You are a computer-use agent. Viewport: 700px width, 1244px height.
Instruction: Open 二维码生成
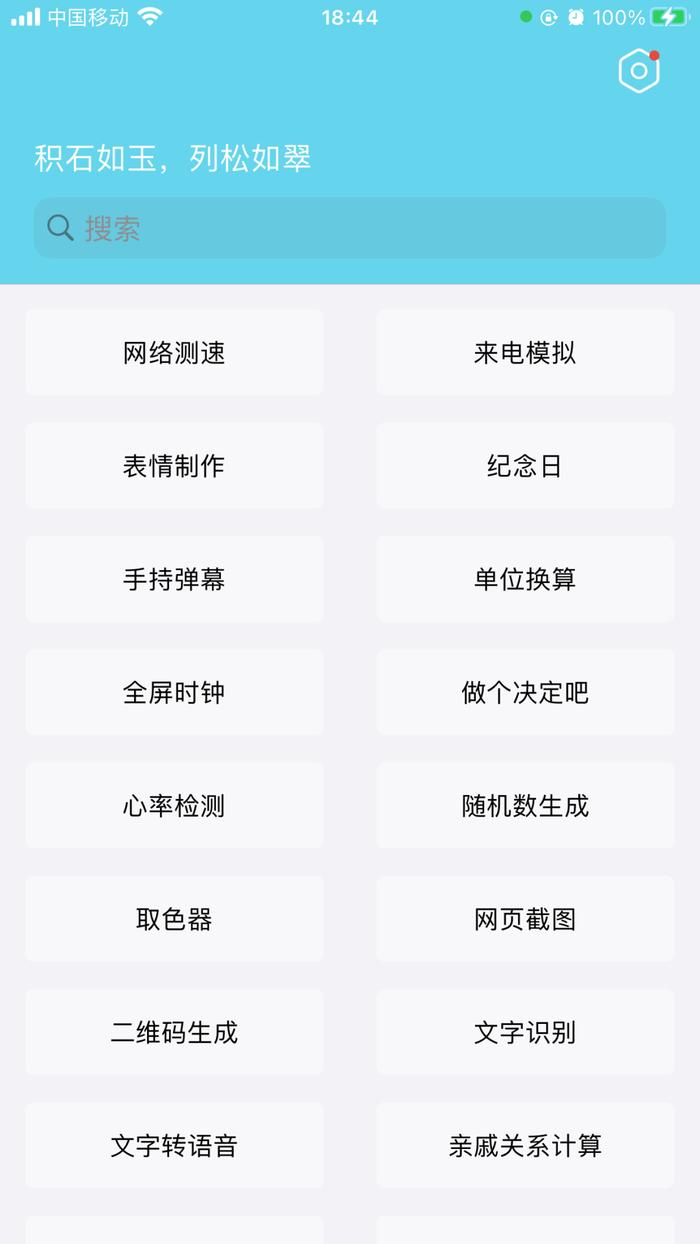point(174,1032)
